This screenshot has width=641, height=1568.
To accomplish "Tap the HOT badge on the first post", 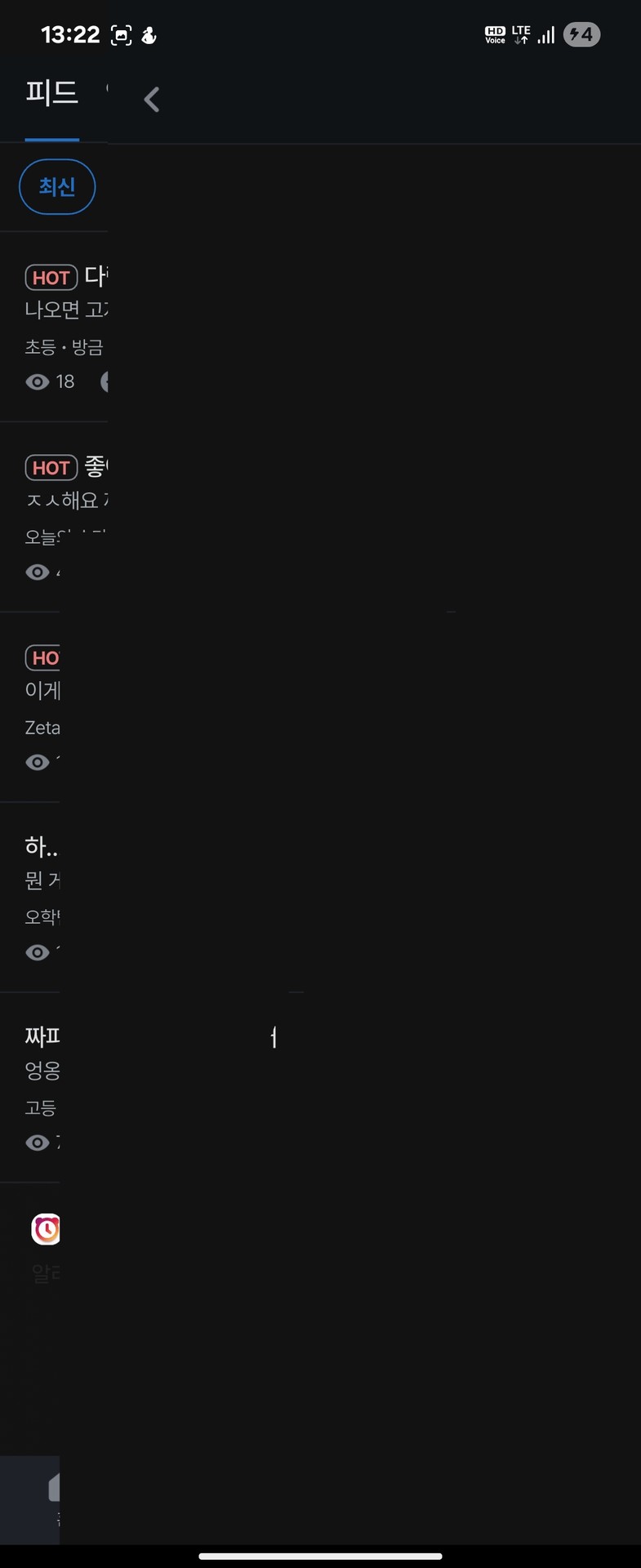I will [51, 278].
